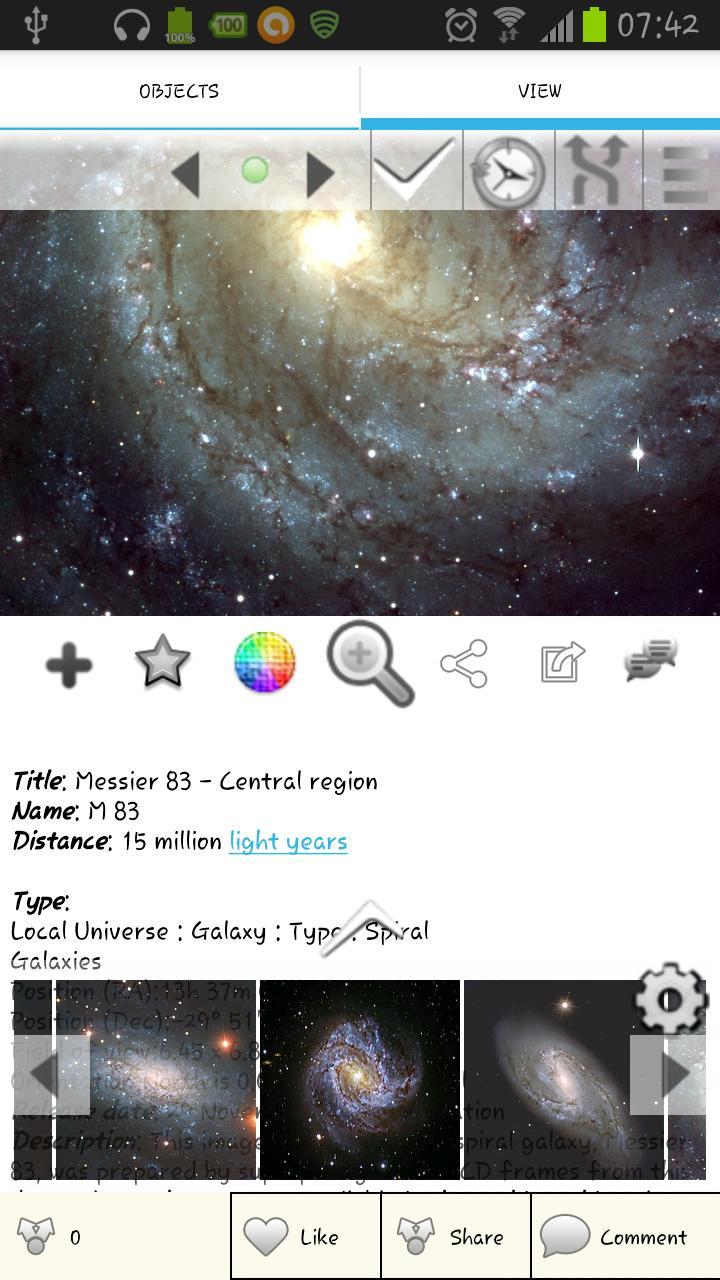720x1280 pixels.
Task: Mark Messier 83 as a favorite with the star
Action: 162,663
